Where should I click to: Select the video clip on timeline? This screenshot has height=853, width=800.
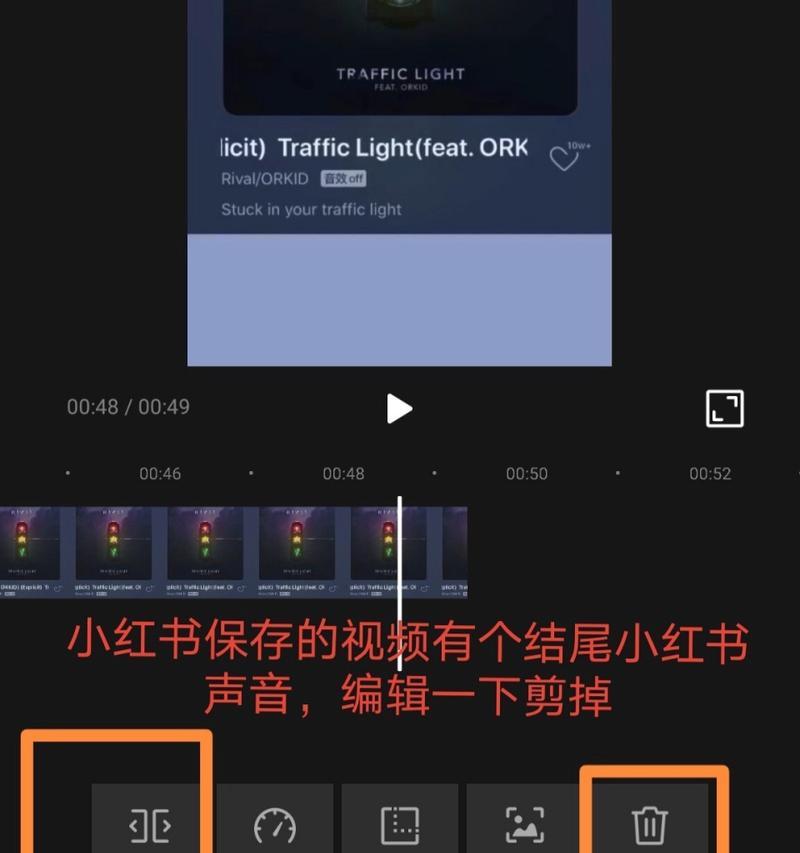[x=230, y=552]
